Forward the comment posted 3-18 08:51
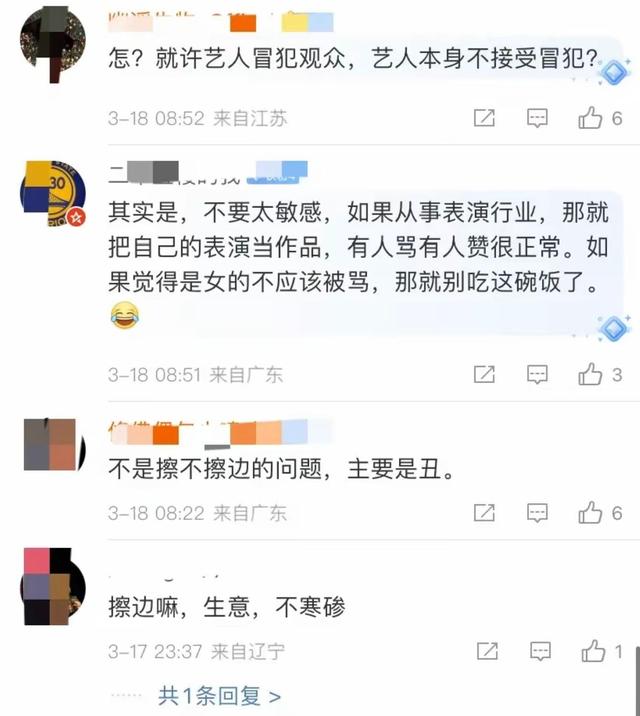 [484, 375]
